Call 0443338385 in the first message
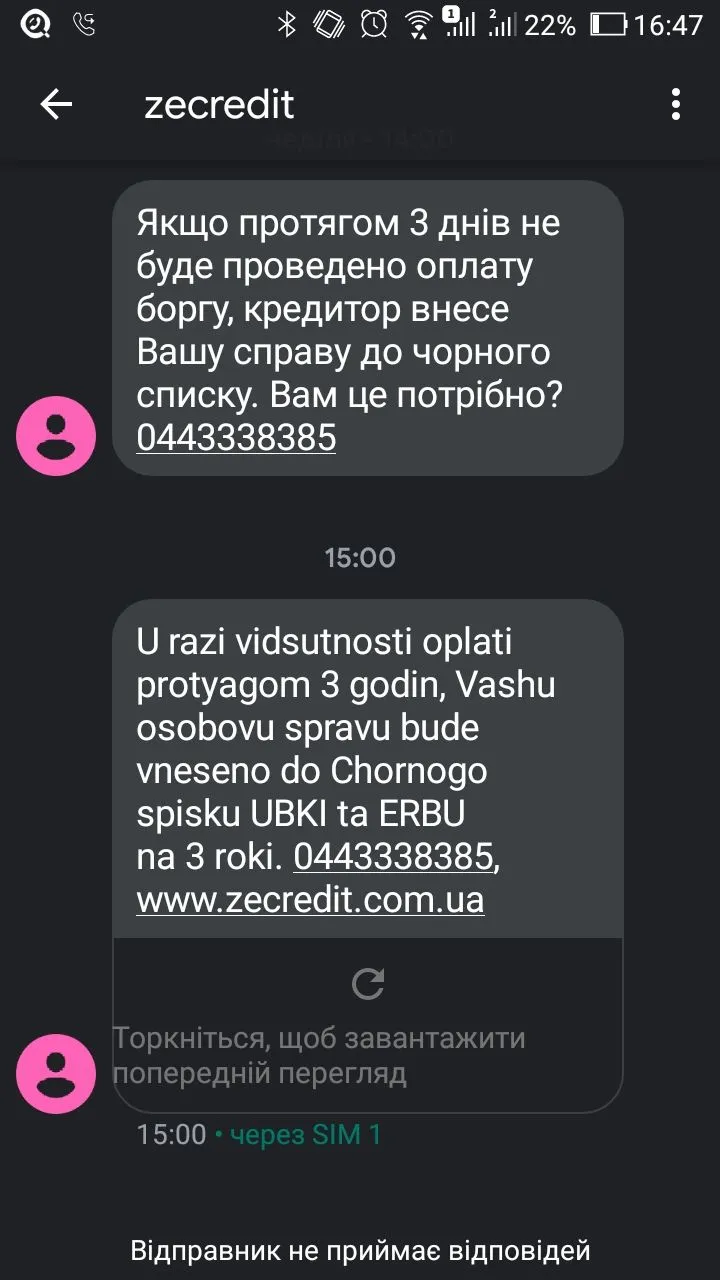This screenshot has height=1280, width=720. click(236, 438)
